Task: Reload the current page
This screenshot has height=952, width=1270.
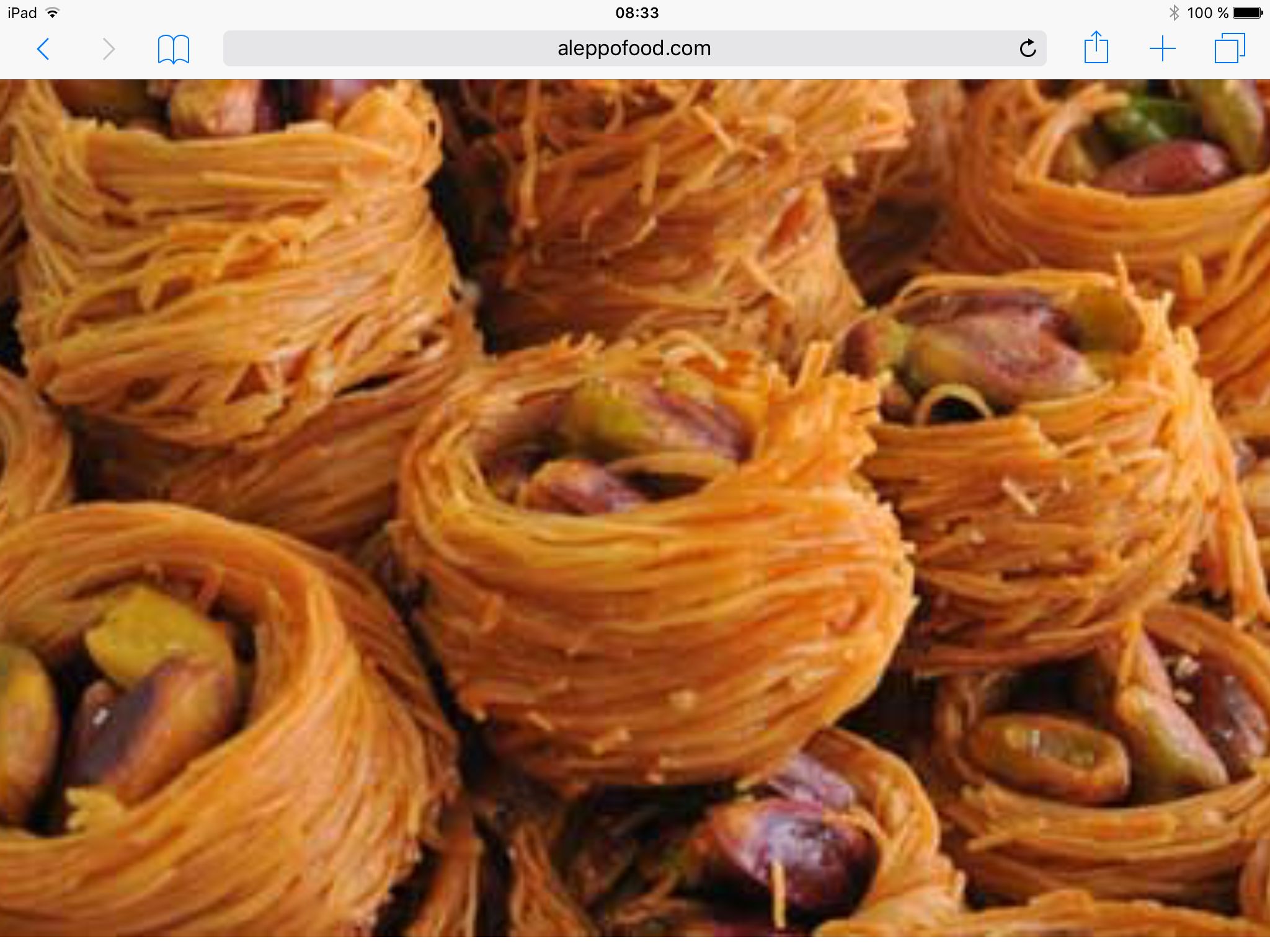Action: tap(1028, 48)
